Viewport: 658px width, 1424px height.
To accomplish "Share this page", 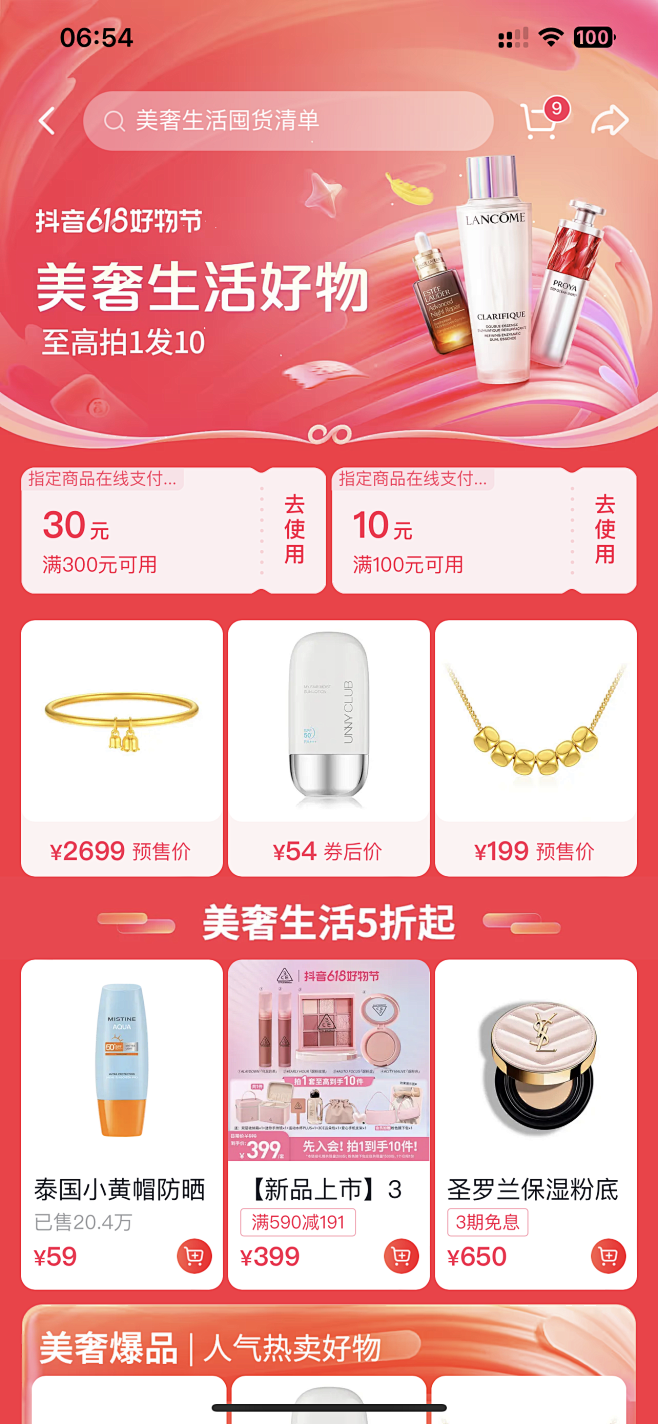I will pos(609,121).
